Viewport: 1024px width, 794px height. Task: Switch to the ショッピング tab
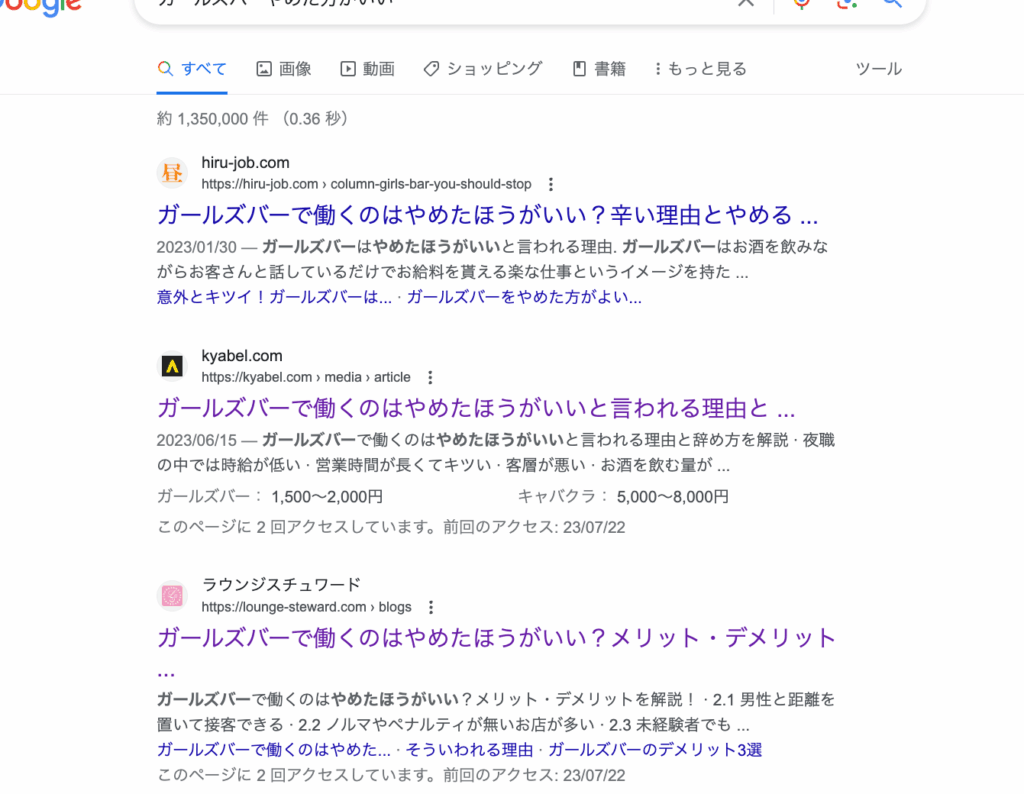482,69
